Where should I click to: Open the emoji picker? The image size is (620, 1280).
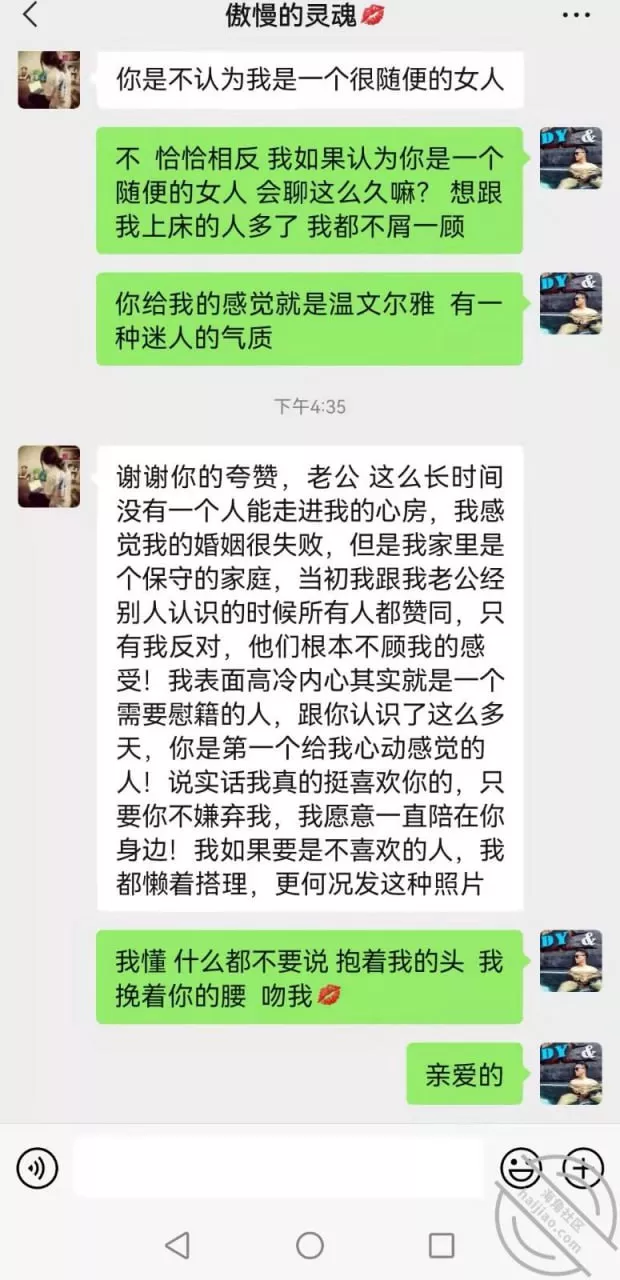coord(521,1168)
